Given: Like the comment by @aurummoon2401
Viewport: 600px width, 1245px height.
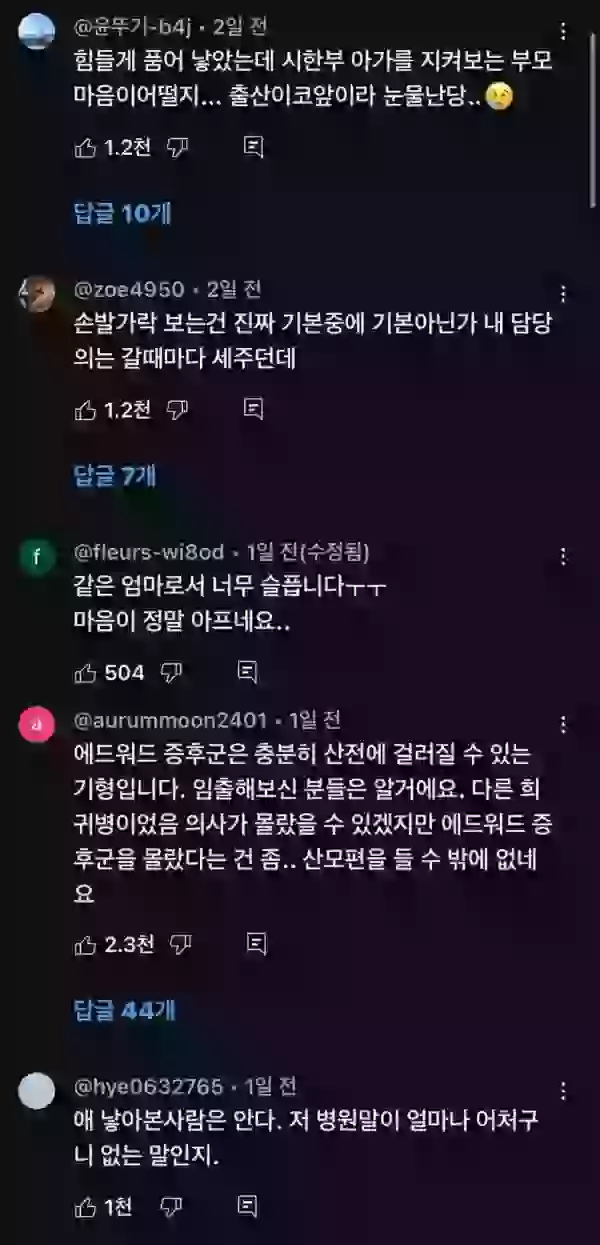Looking at the screenshot, I should (x=86, y=943).
